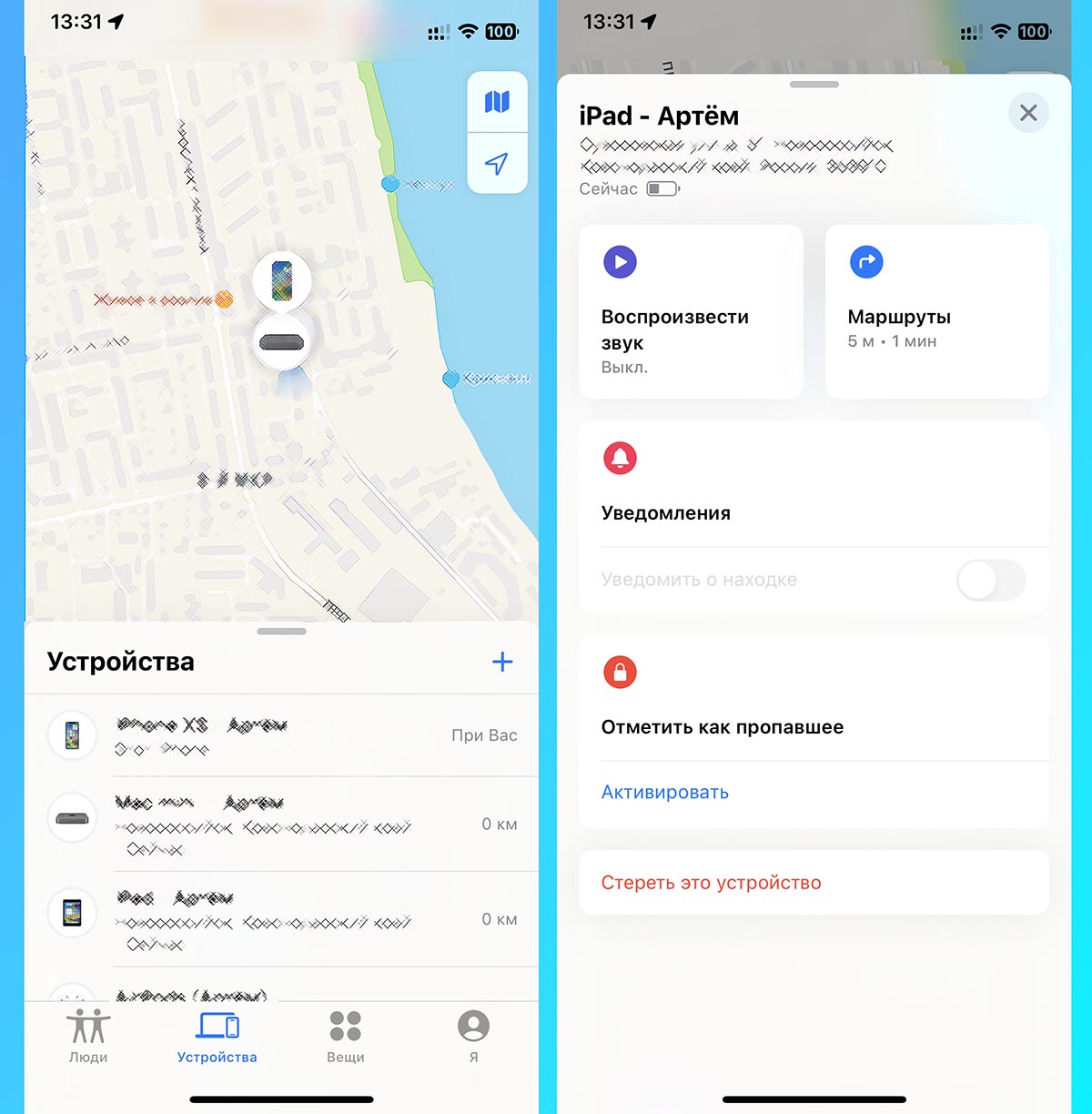Image resolution: width=1092 pixels, height=1114 pixels.
Task: Select the Устройства tab
Action: click(217, 1038)
